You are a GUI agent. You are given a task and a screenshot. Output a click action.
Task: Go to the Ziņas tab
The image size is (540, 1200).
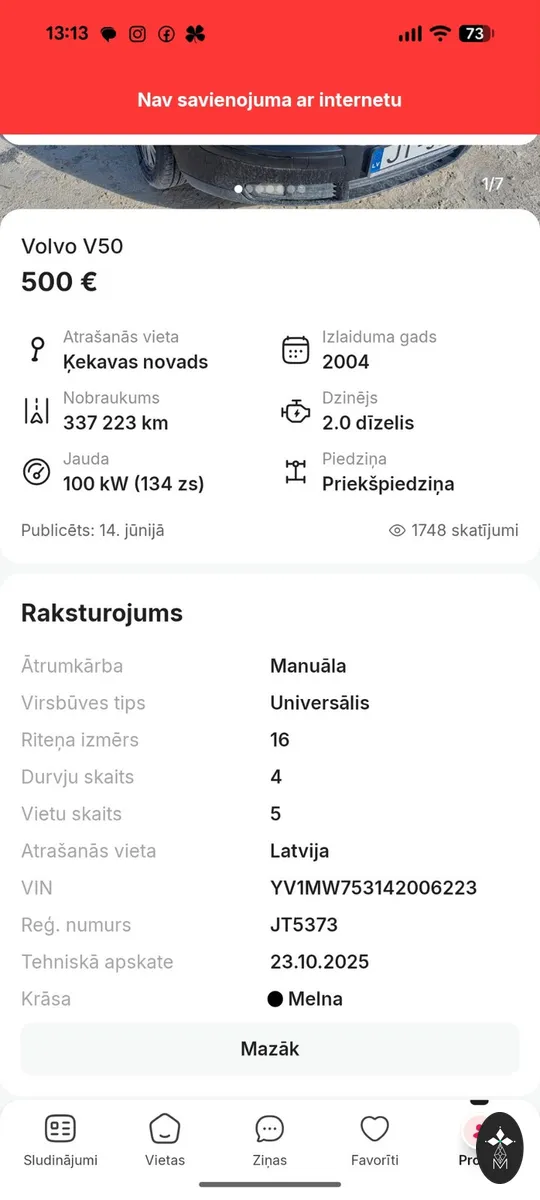pos(270,1140)
